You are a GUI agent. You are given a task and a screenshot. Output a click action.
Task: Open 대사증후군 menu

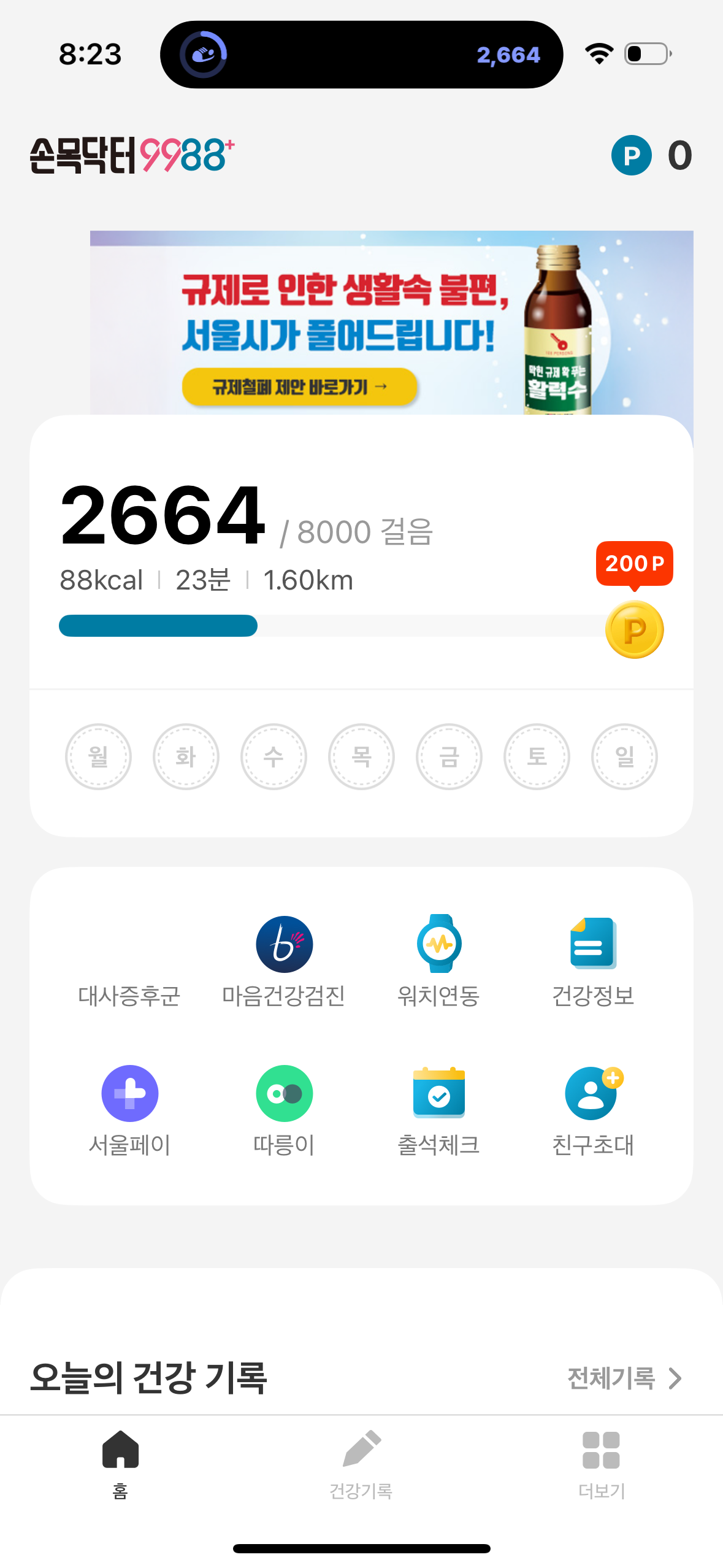tap(129, 963)
